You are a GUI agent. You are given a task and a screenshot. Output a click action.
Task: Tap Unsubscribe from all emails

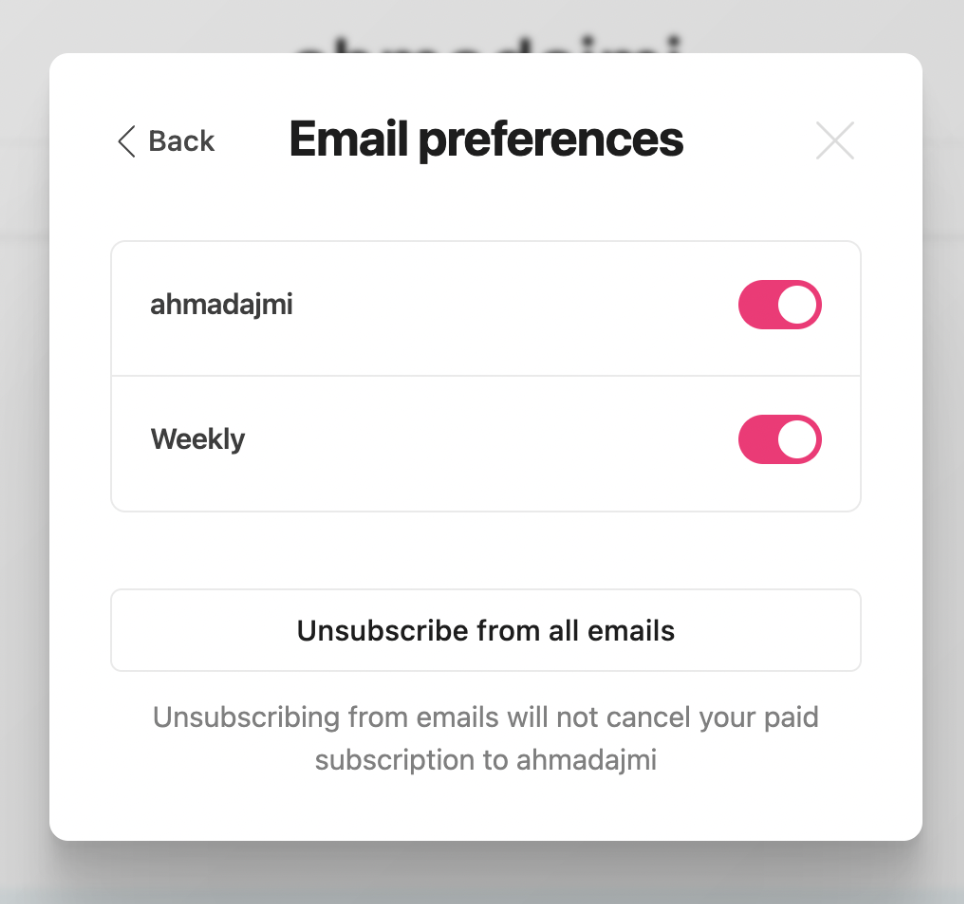[x=485, y=631]
